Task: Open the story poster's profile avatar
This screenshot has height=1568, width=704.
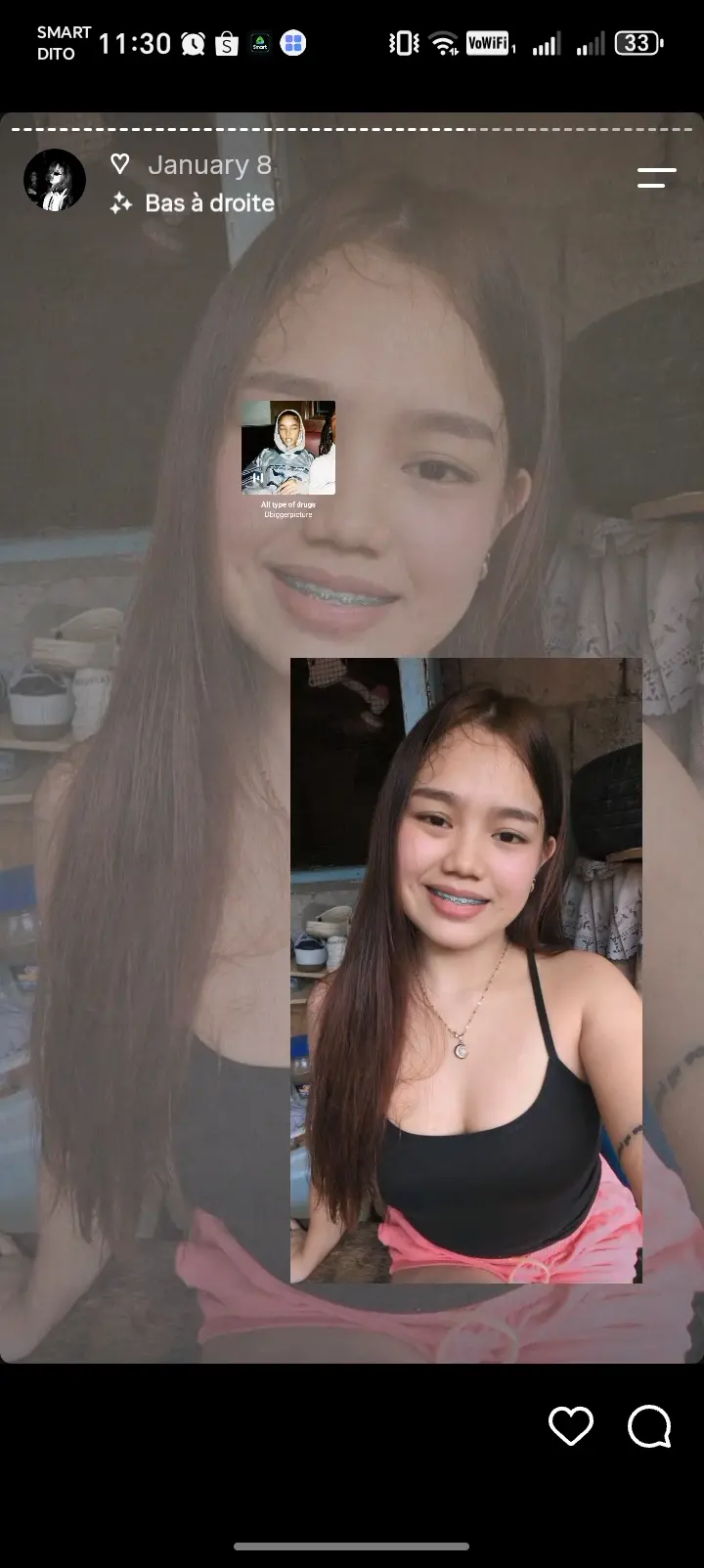Action: (x=55, y=181)
